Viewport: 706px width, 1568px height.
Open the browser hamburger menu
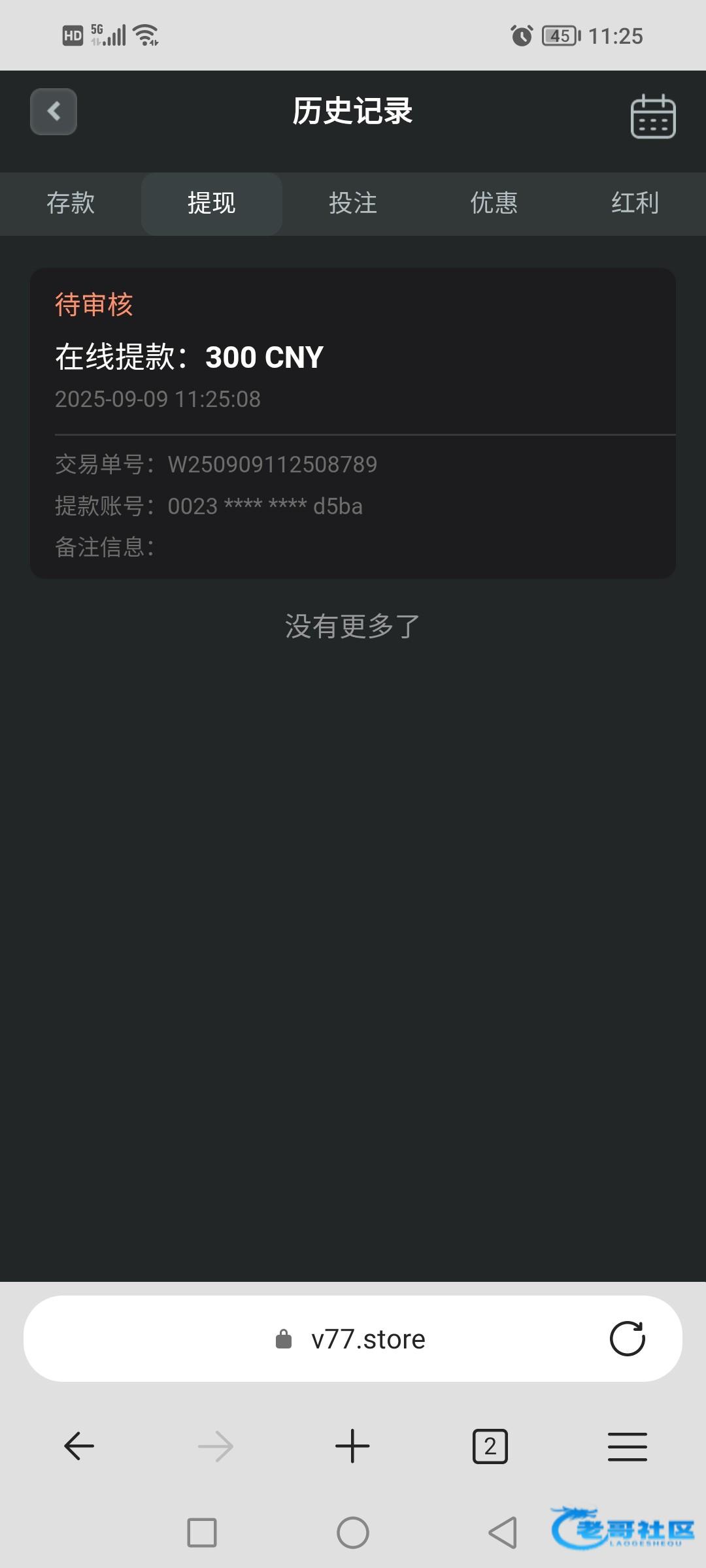point(628,1446)
